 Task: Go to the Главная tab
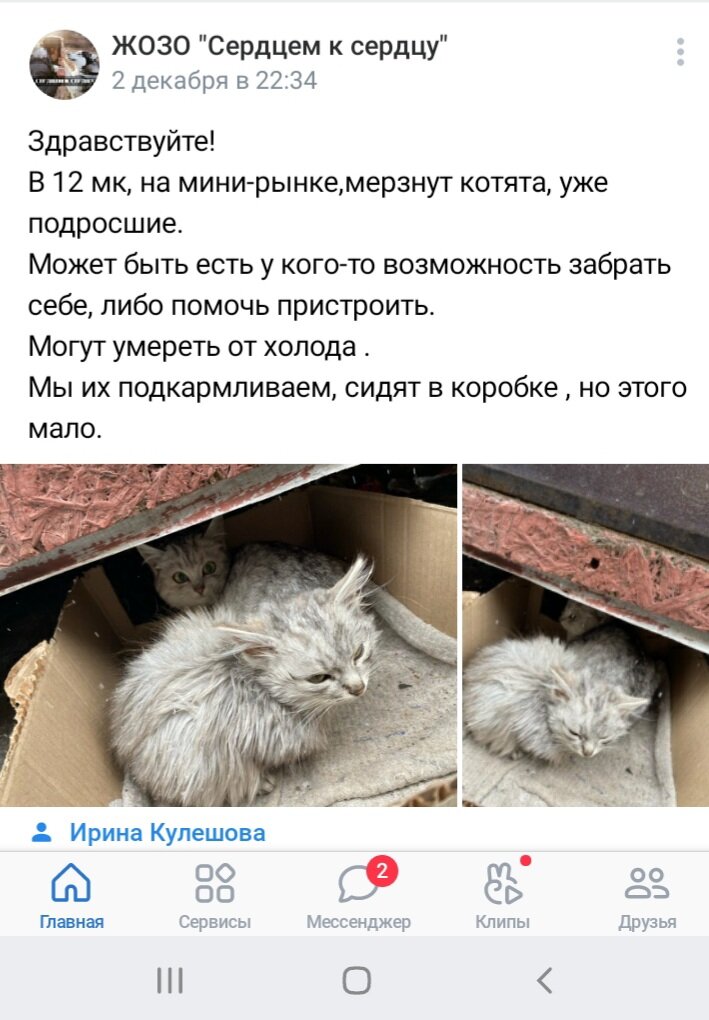71,893
